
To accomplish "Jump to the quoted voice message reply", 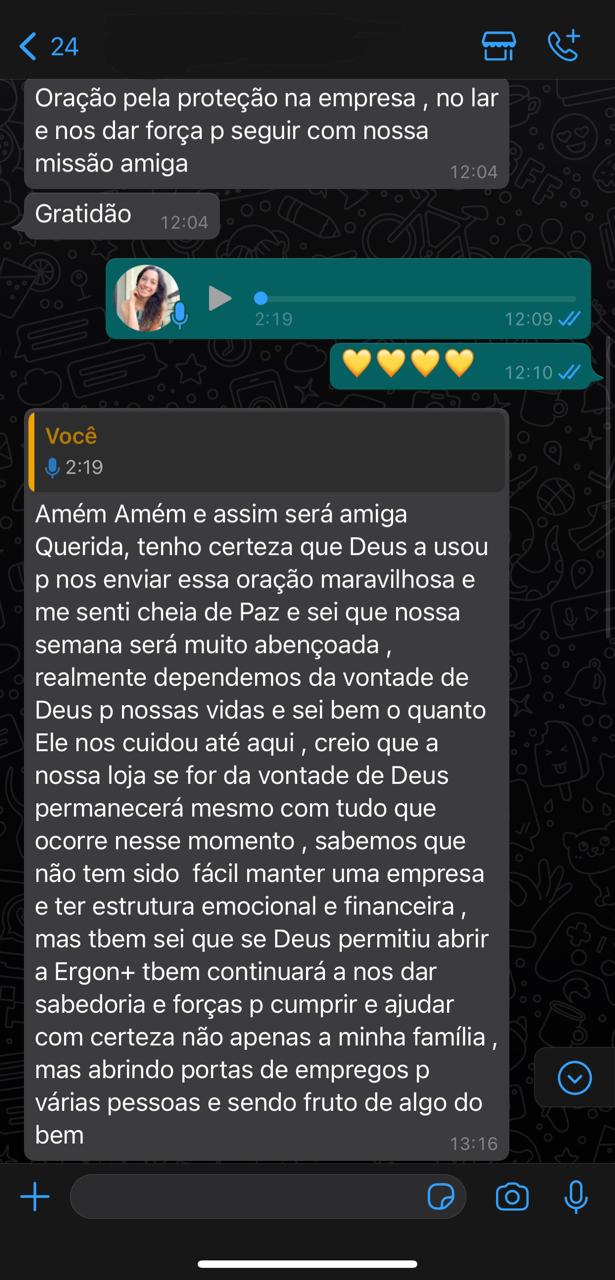I will pos(266,451).
